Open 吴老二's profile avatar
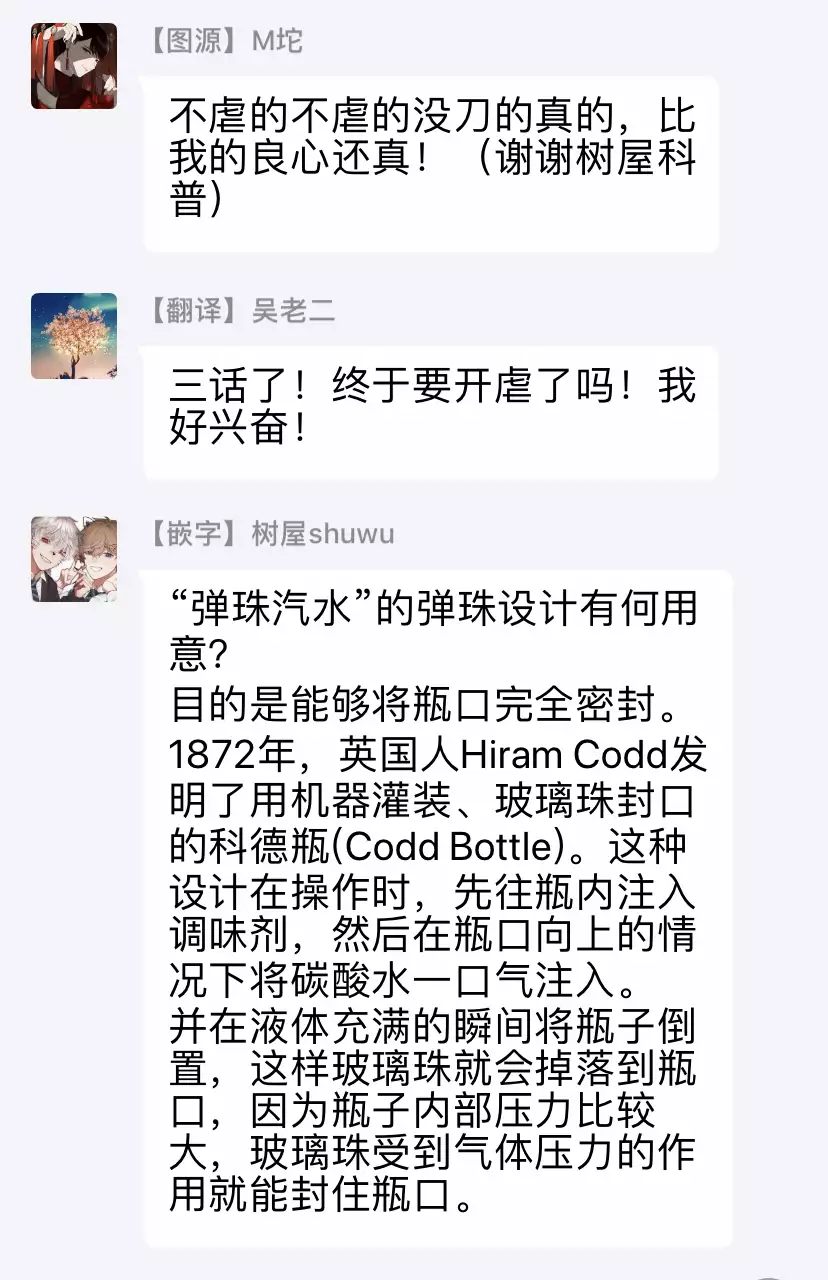 (x=74, y=336)
